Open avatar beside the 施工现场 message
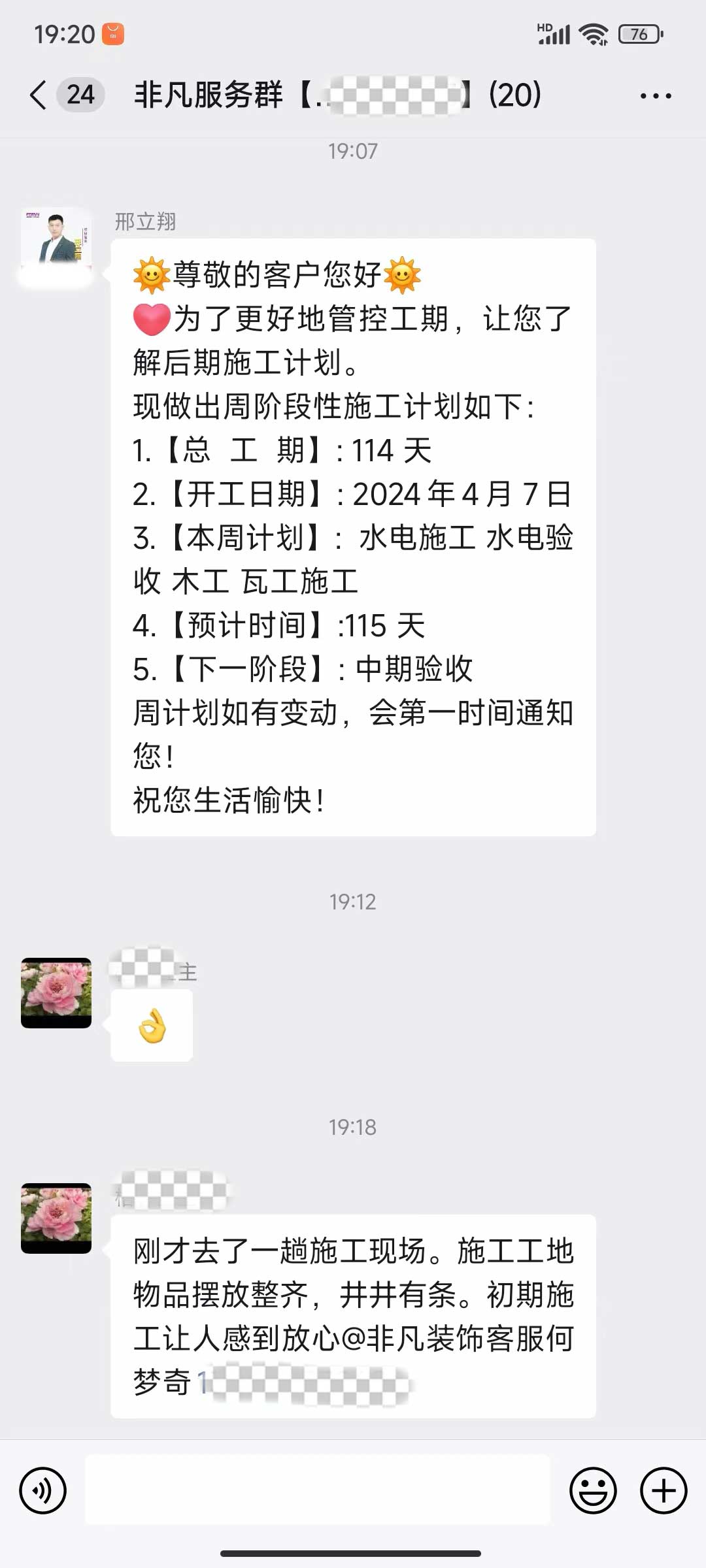The width and height of the screenshot is (706, 1568). 56,1218
